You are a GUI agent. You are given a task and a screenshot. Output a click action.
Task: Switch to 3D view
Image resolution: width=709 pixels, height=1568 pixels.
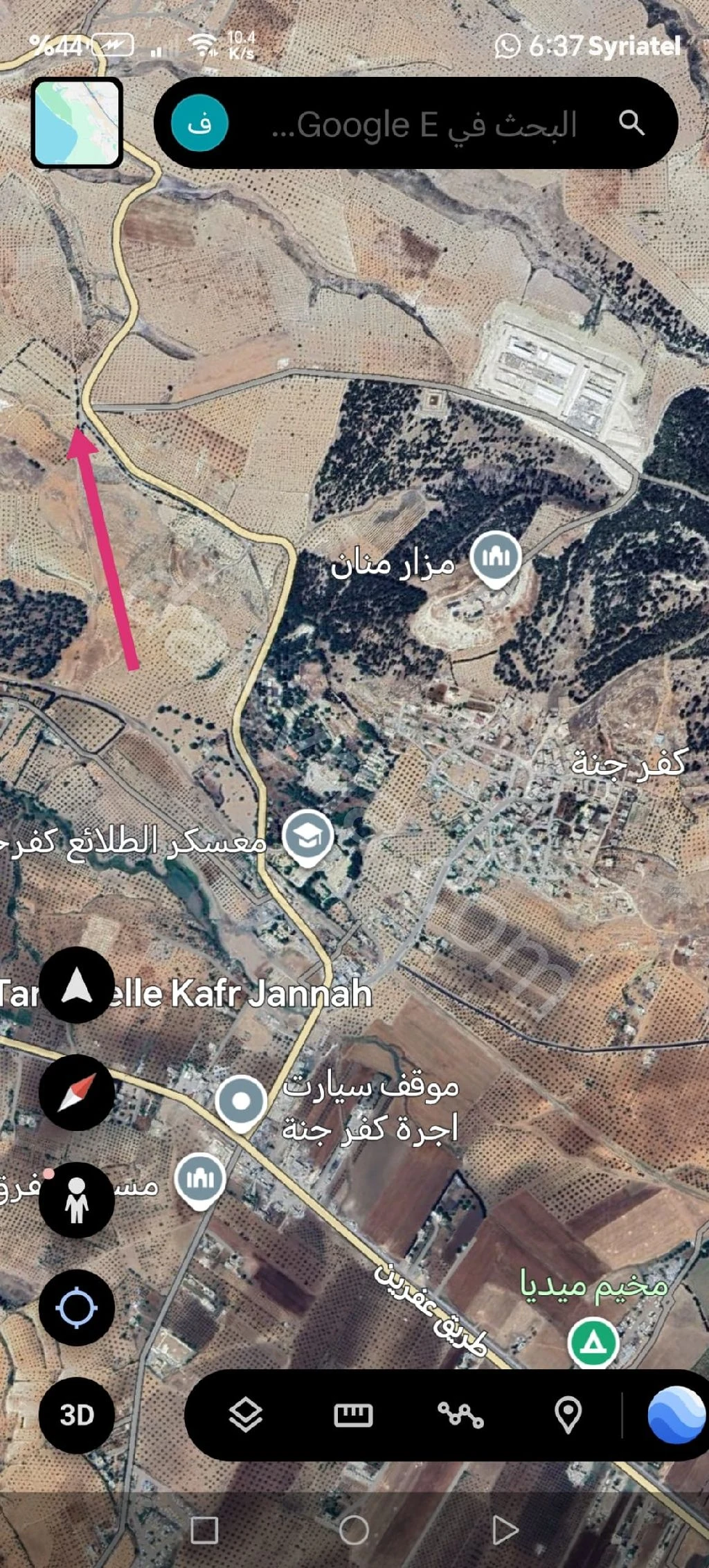[x=77, y=1415]
